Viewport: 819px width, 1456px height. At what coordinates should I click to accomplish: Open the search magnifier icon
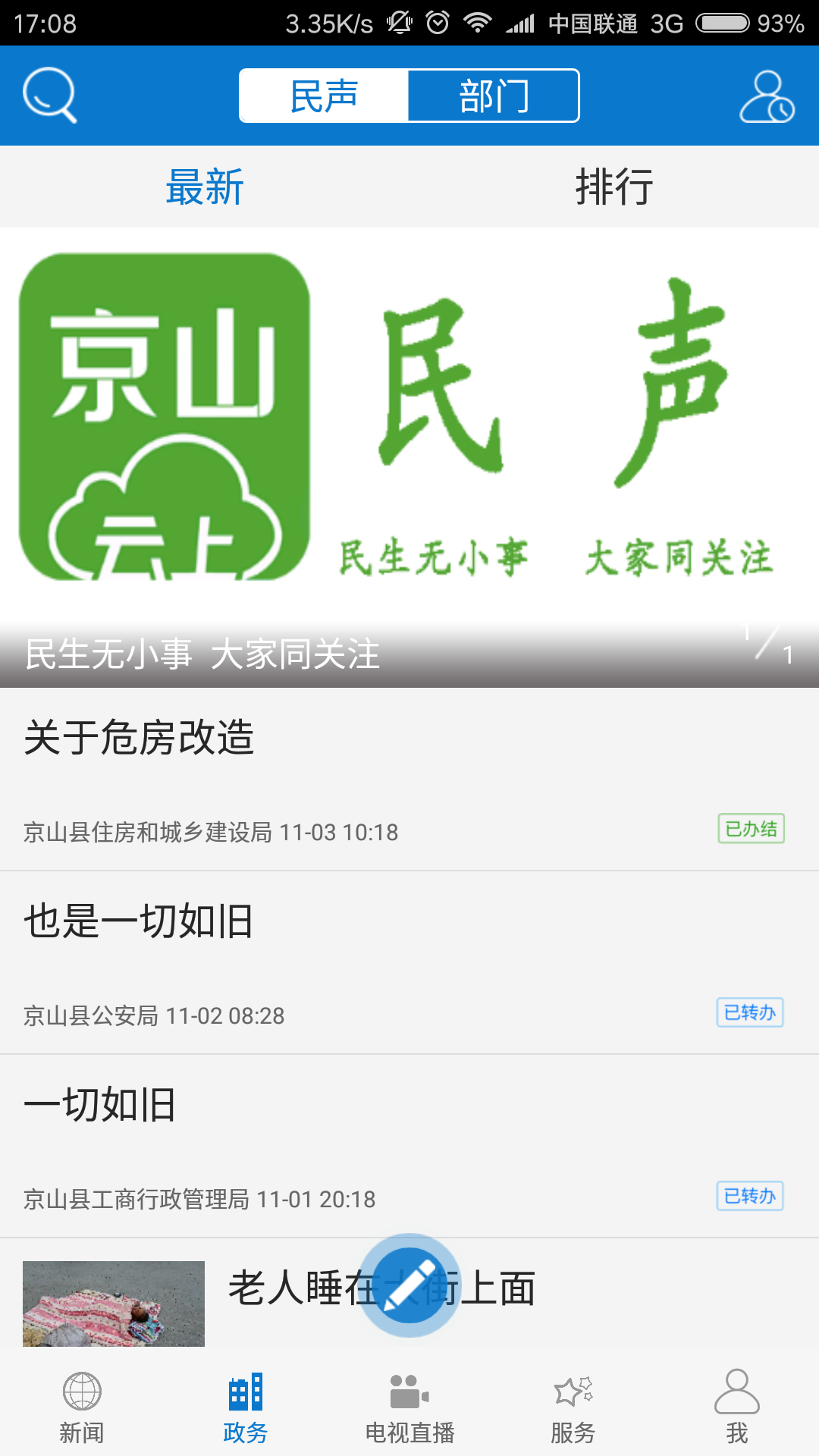(x=50, y=96)
